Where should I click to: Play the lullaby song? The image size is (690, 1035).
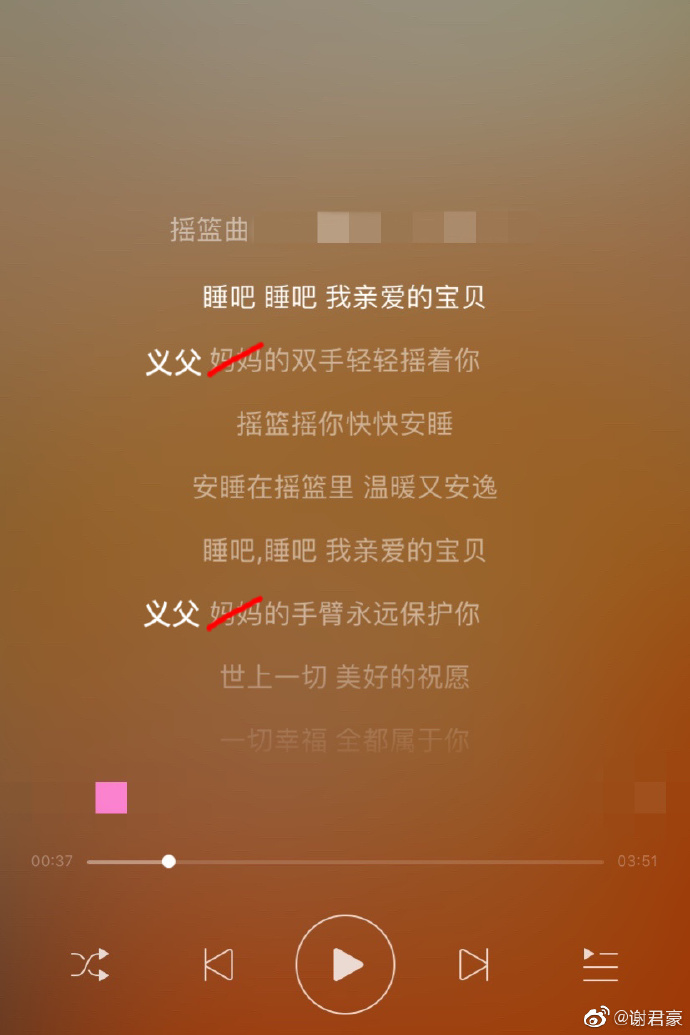(x=345, y=965)
